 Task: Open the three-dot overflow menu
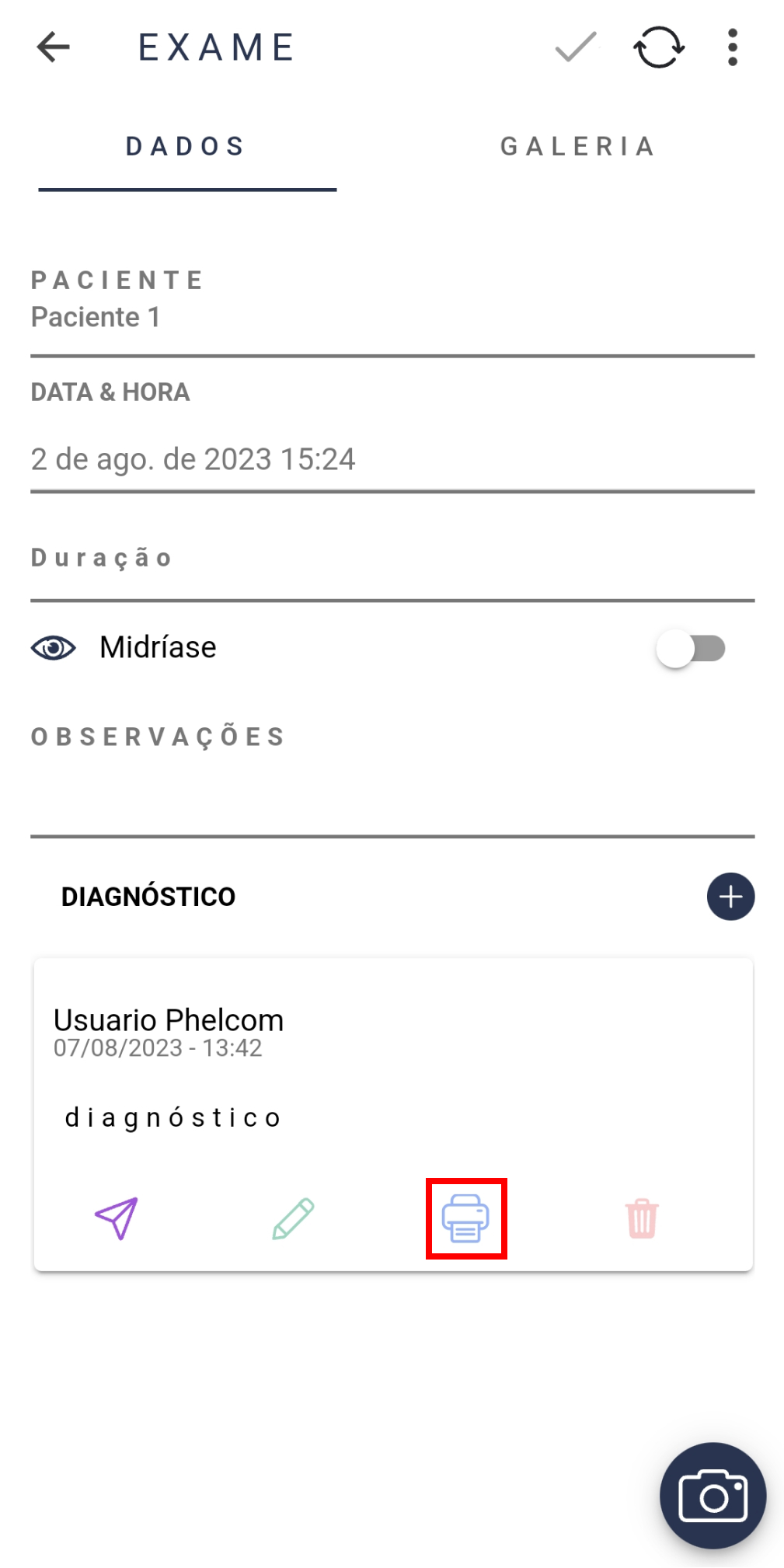click(732, 47)
